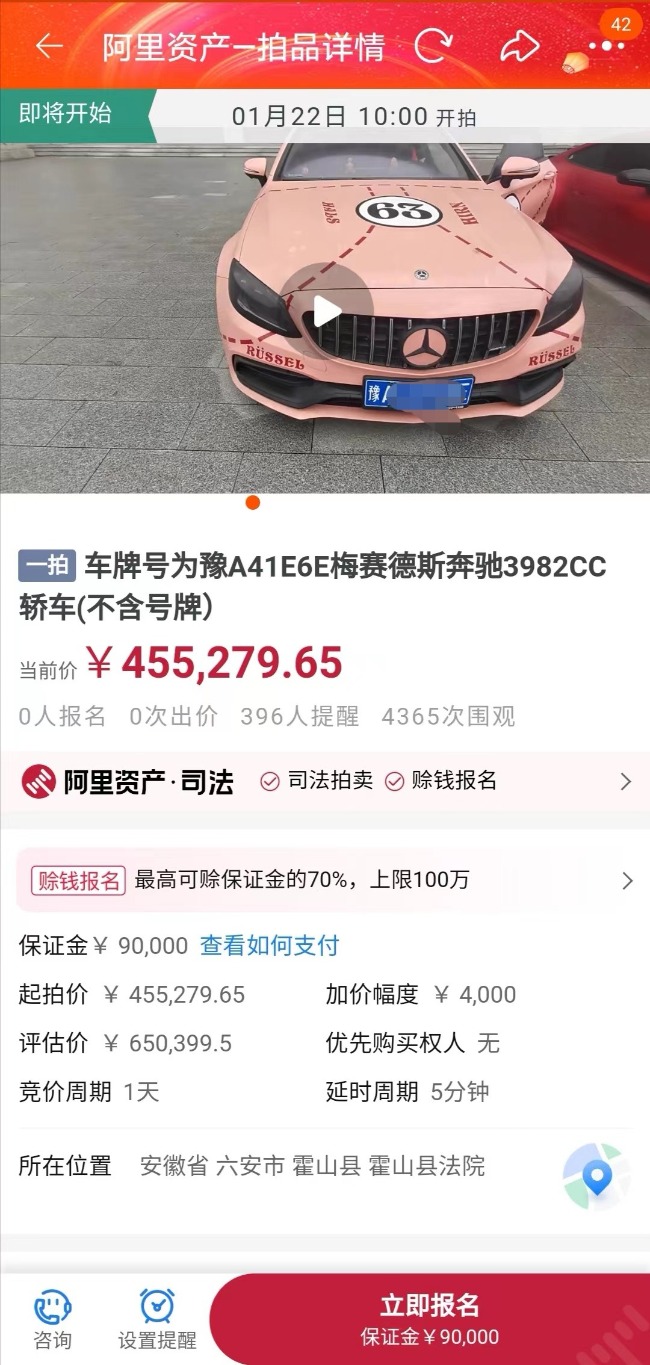The height and width of the screenshot is (1365, 650).
Task: Share this auction listing
Action: point(519,46)
